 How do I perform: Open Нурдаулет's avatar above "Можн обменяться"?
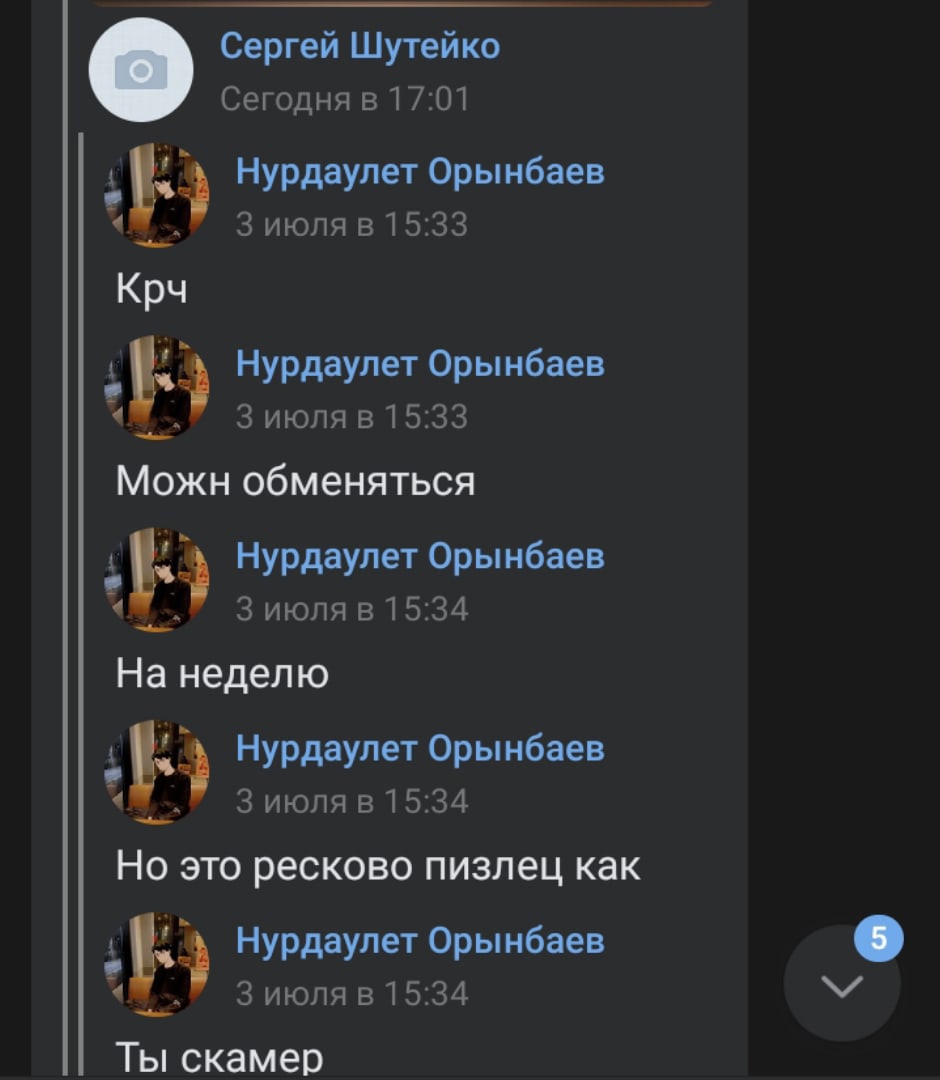coord(157,388)
